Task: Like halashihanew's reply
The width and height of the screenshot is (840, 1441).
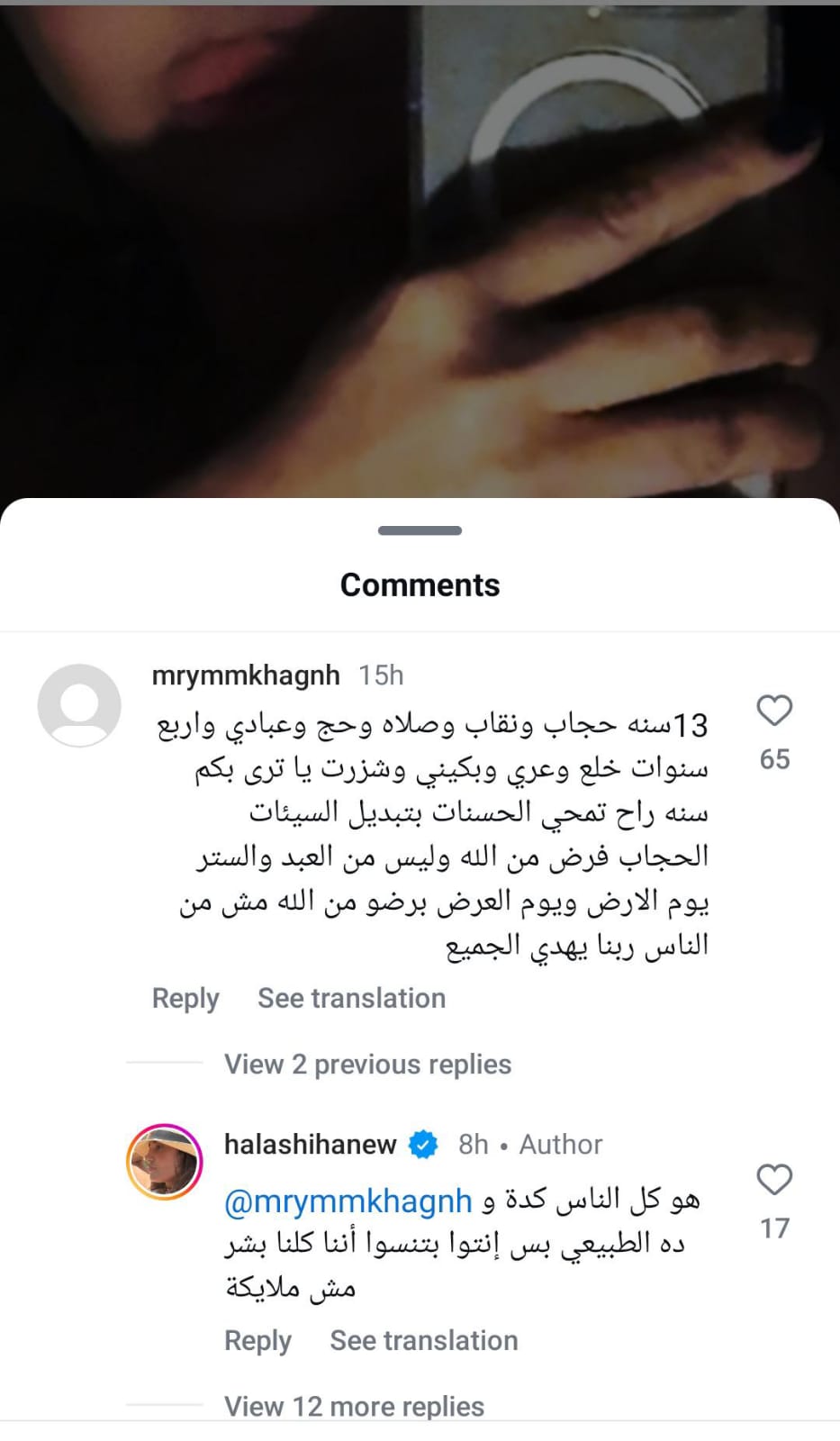Action: click(773, 1180)
